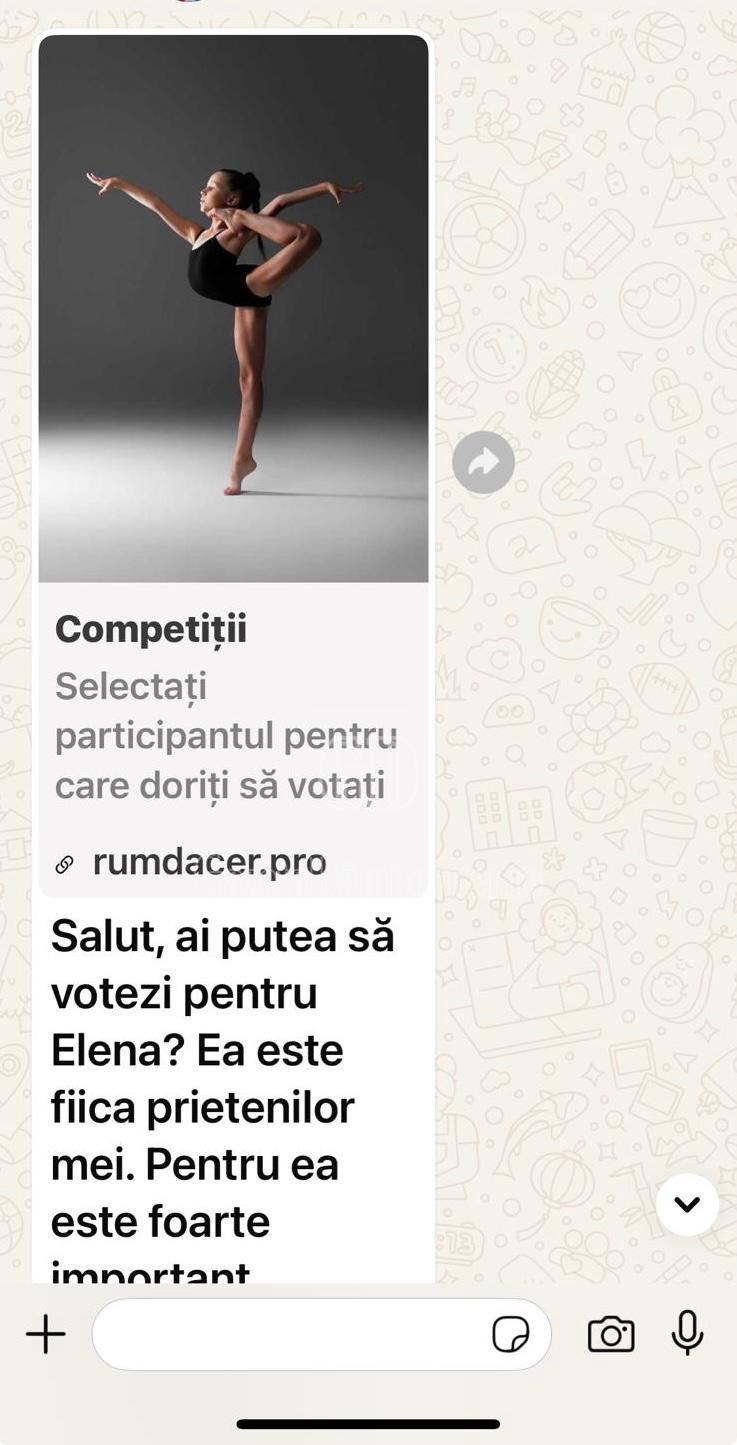
Task: Open the camera
Action: (x=611, y=1334)
